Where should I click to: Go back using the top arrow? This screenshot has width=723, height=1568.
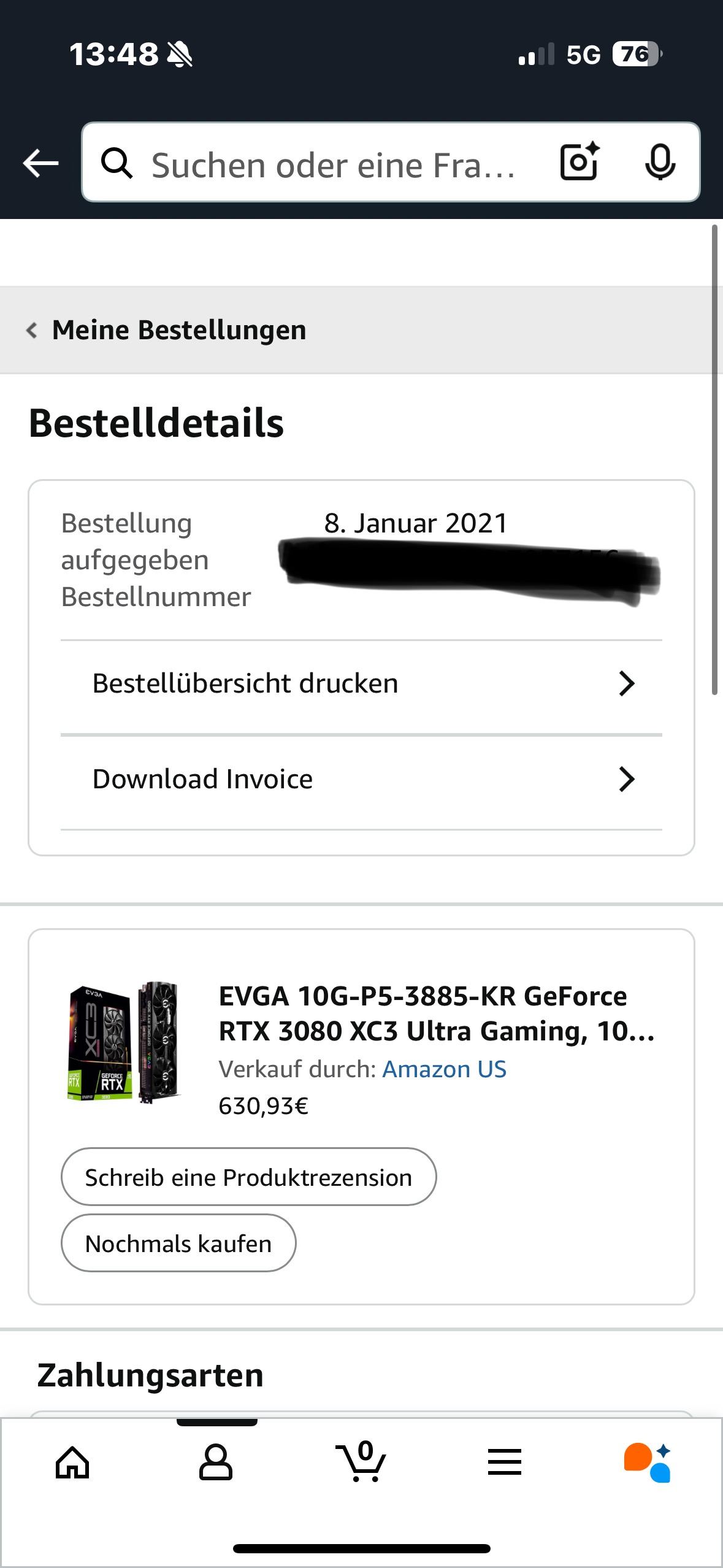[x=40, y=163]
